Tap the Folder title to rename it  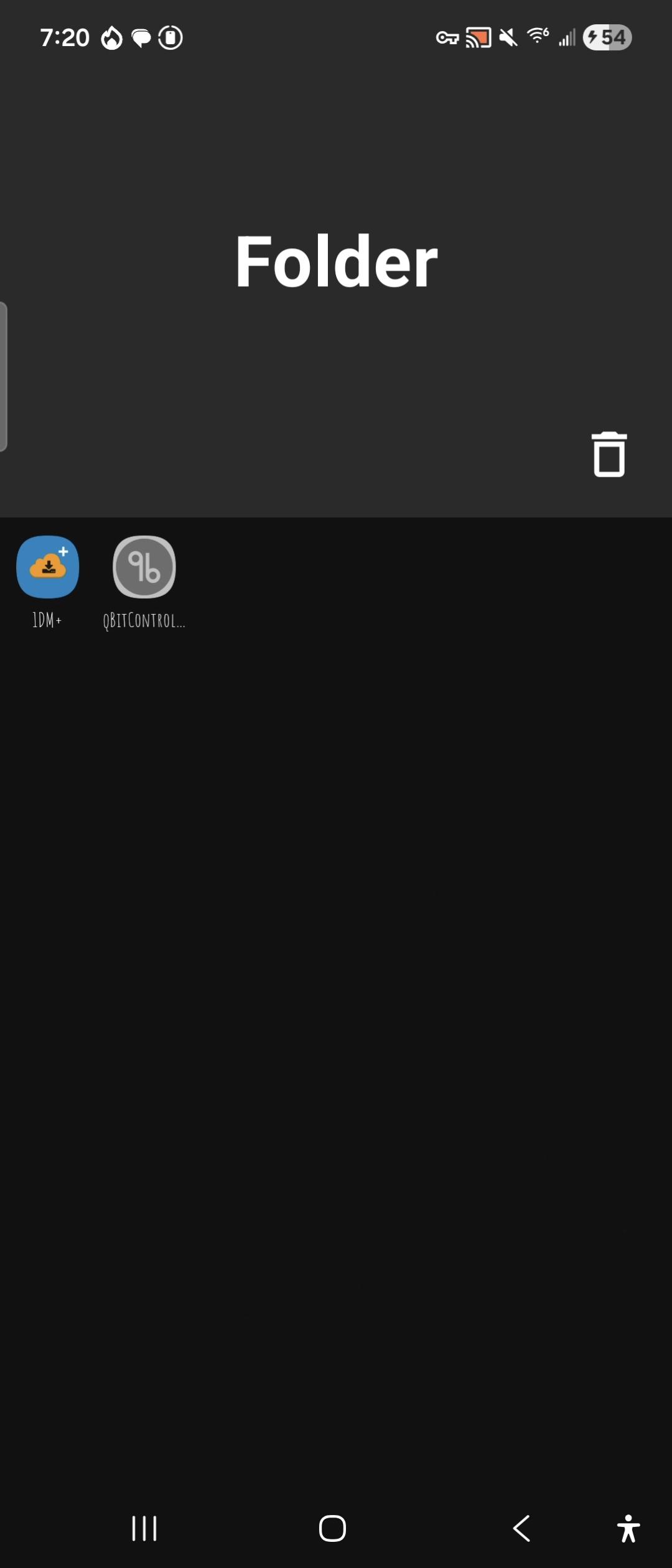(336, 263)
